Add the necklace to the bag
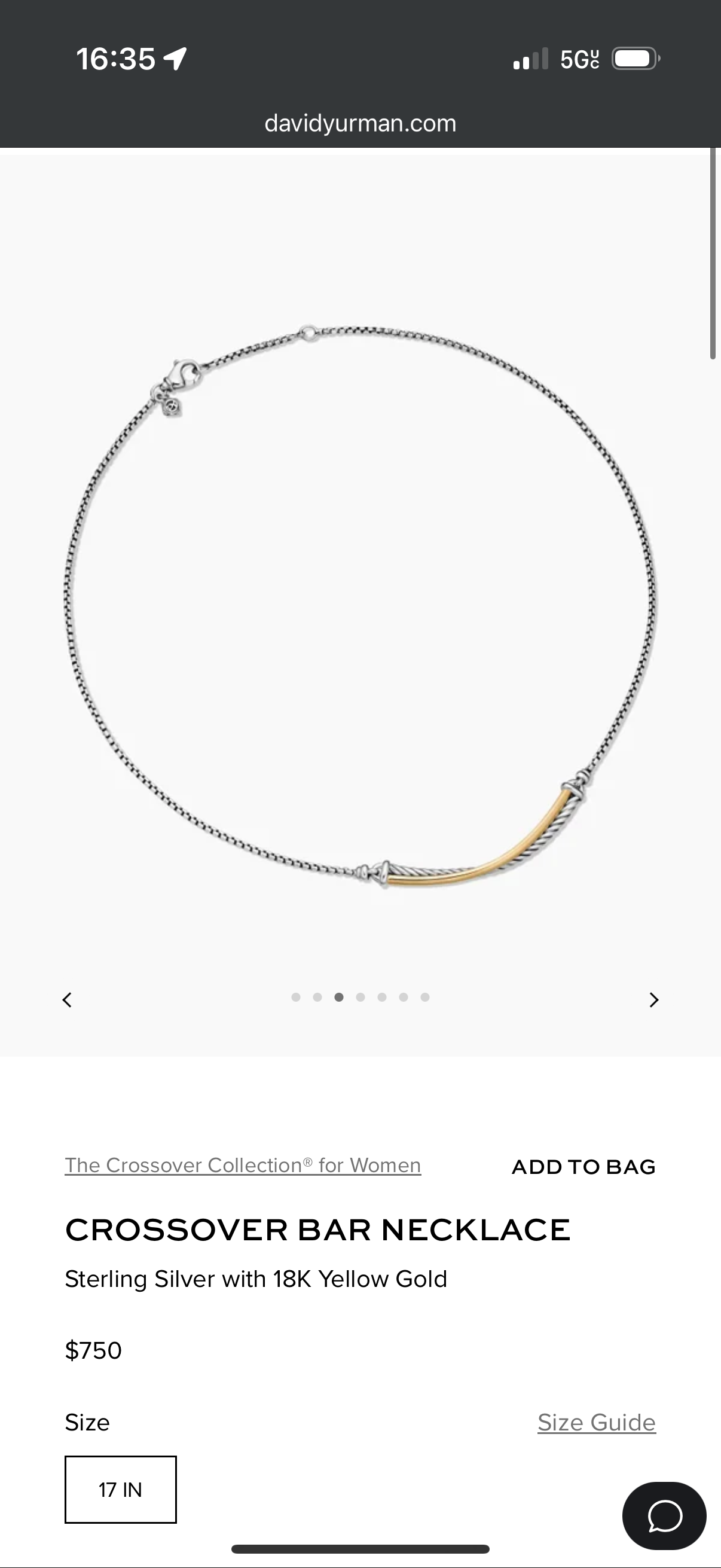The width and height of the screenshot is (721, 1568). click(x=583, y=1167)
